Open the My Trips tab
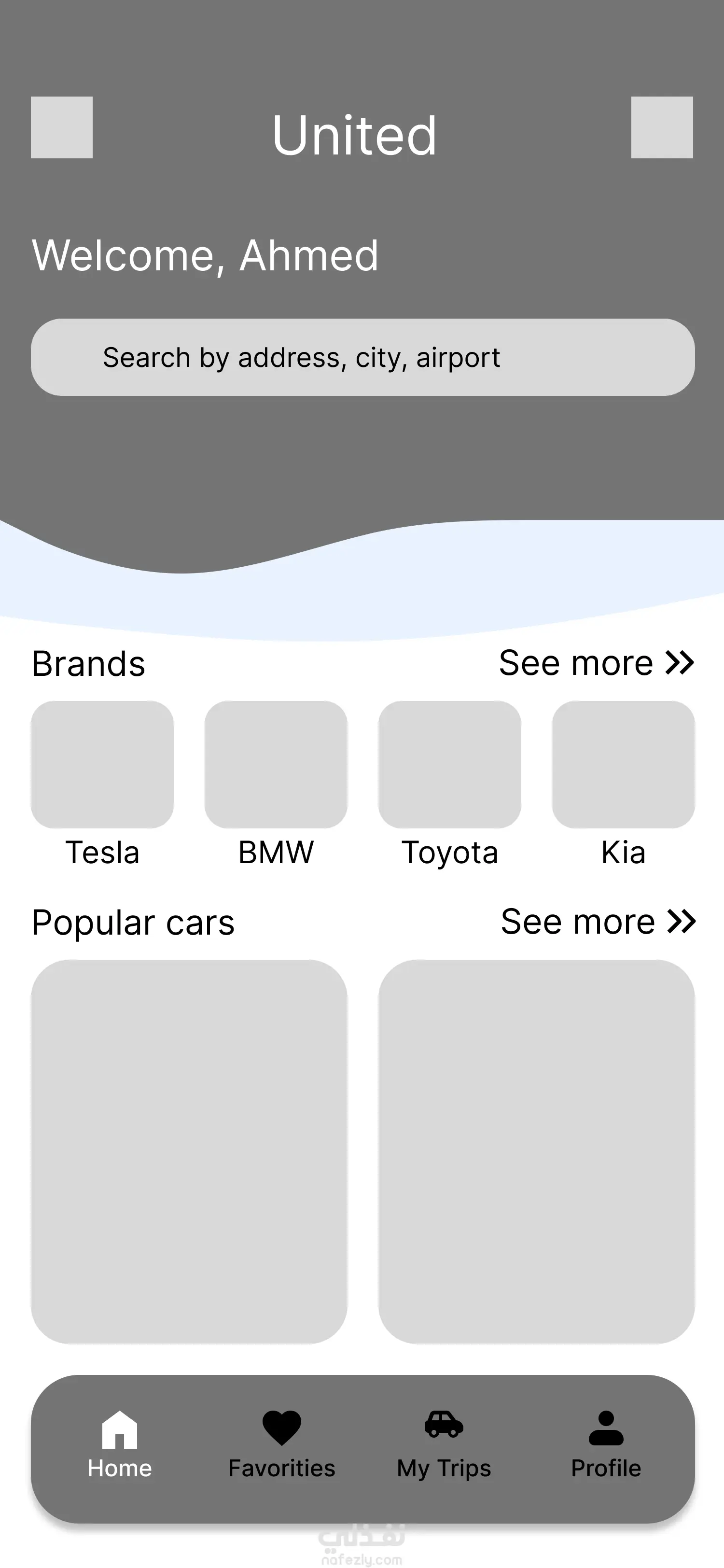 click(x=444, y=1445)
